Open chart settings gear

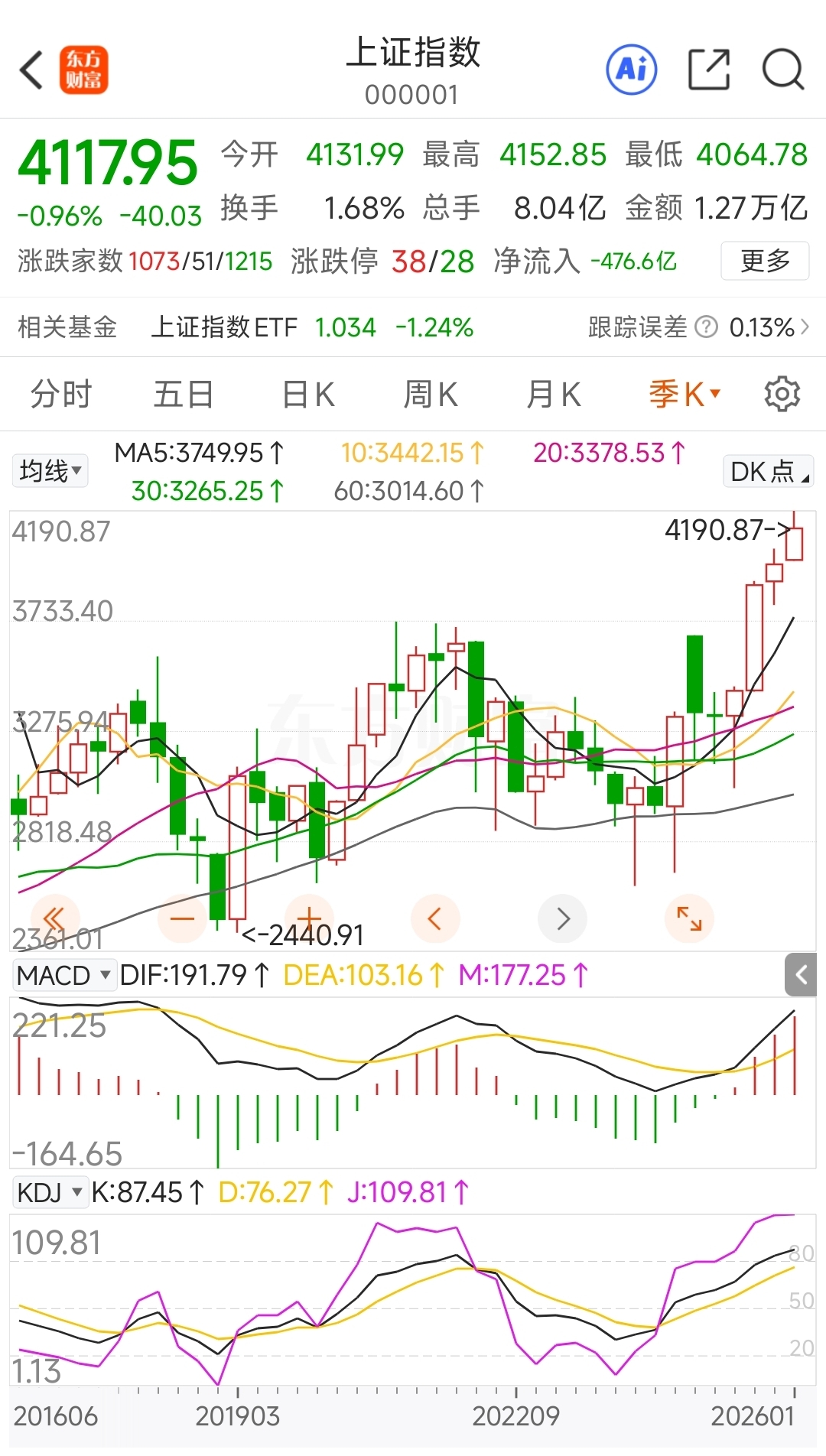(x=782, y=395)
